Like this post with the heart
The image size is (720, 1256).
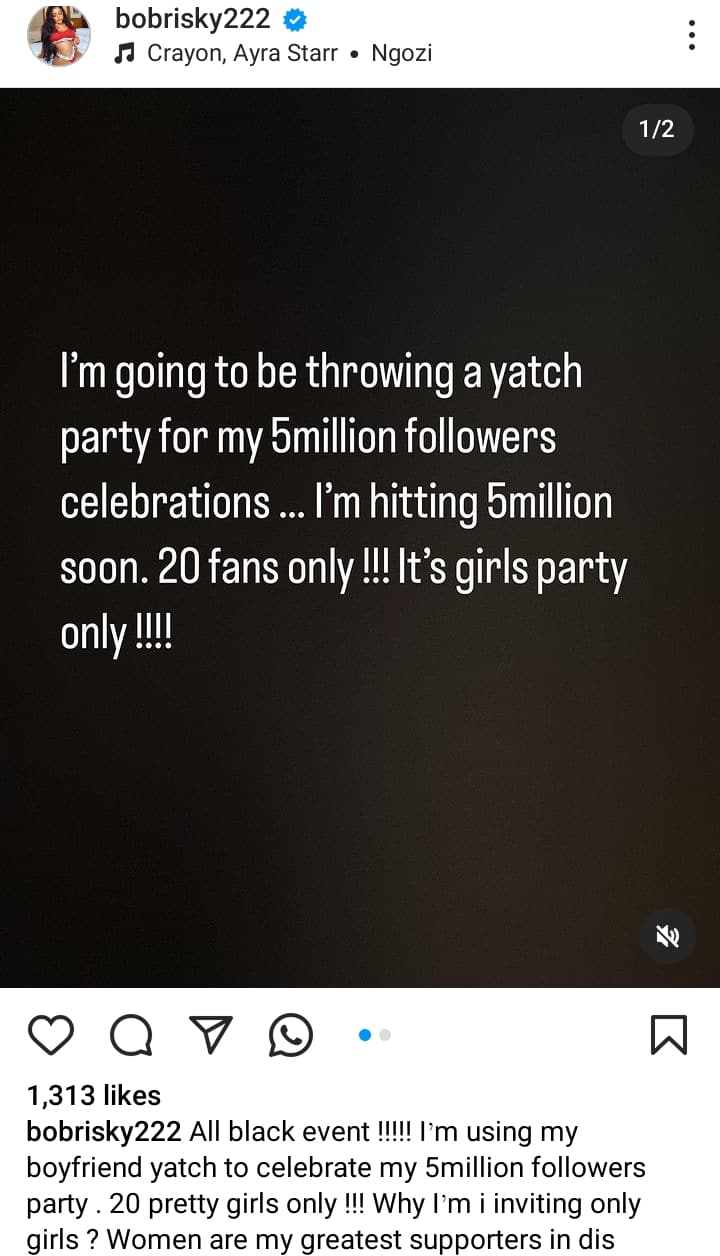[51, 1035]
